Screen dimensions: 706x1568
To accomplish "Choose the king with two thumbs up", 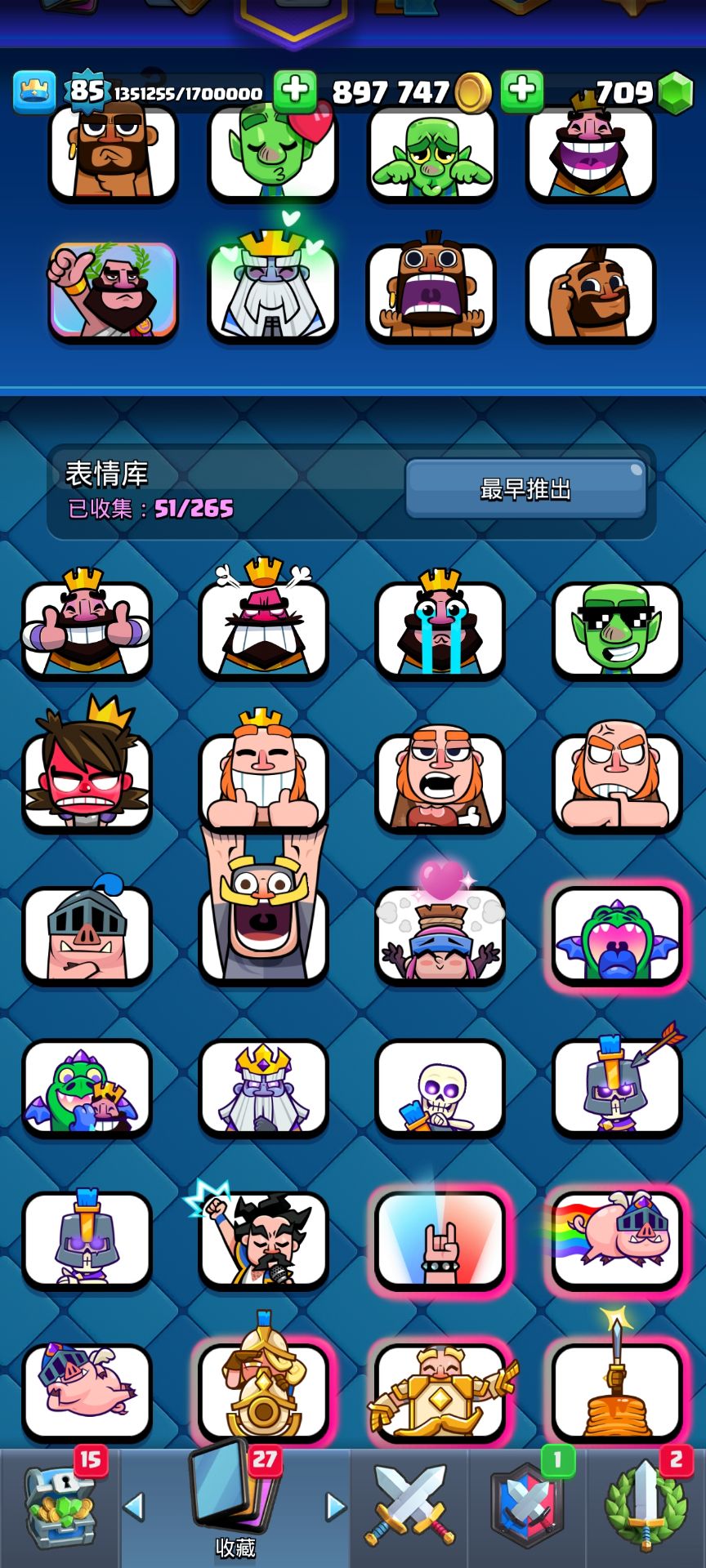I will tap(87, 629).
